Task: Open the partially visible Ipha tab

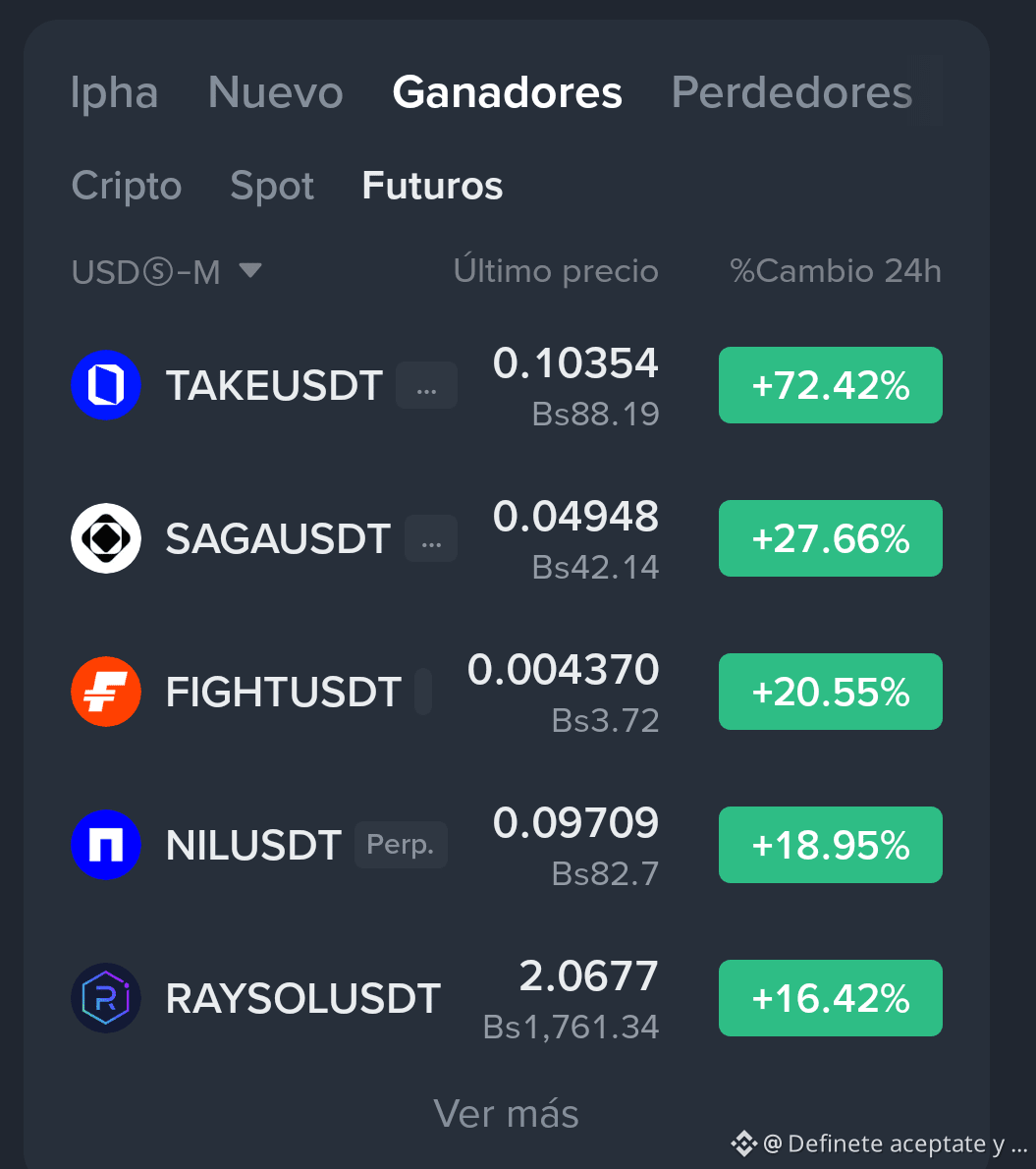Action: [114, 92]
